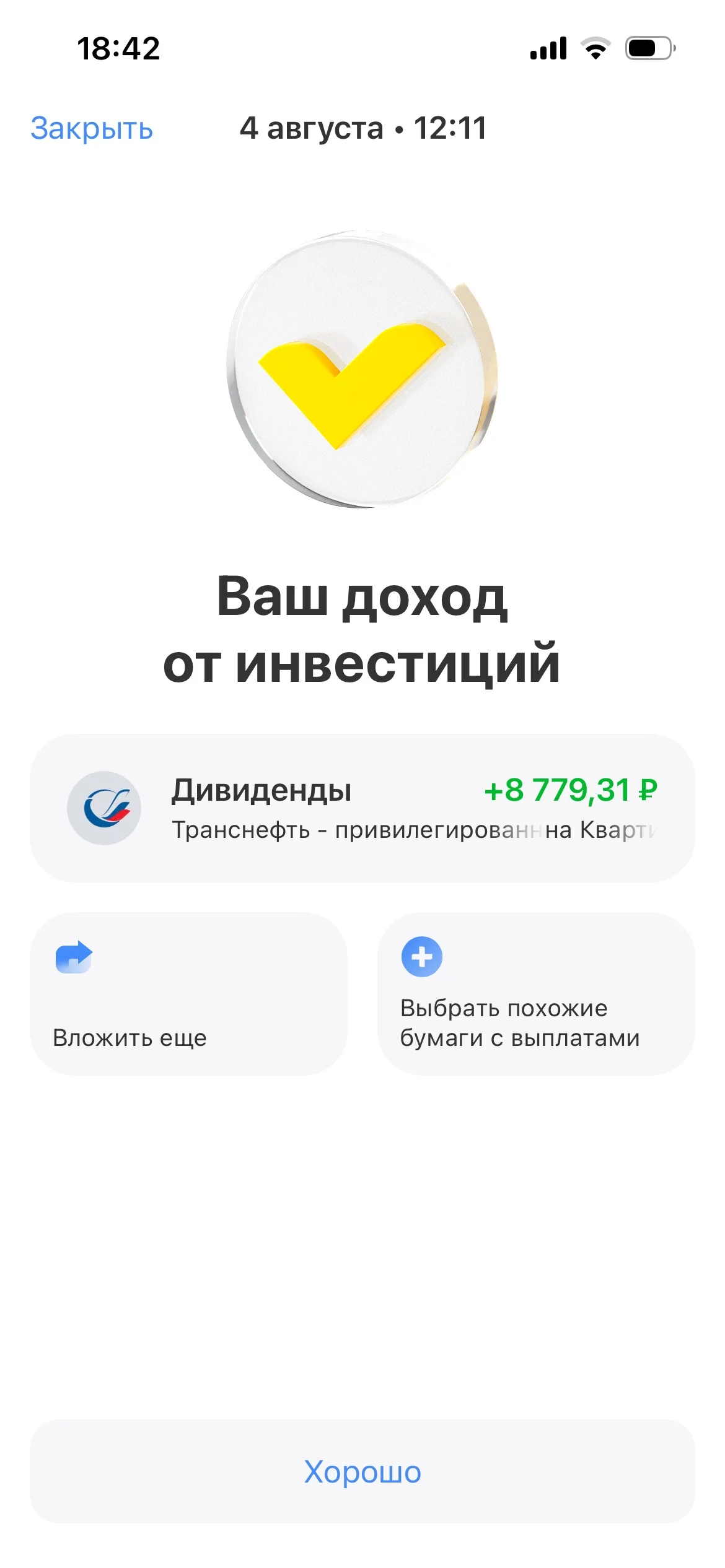Select the Вложить еще card
This screenshot has height=1568, width=725.
tap(188, 993)
